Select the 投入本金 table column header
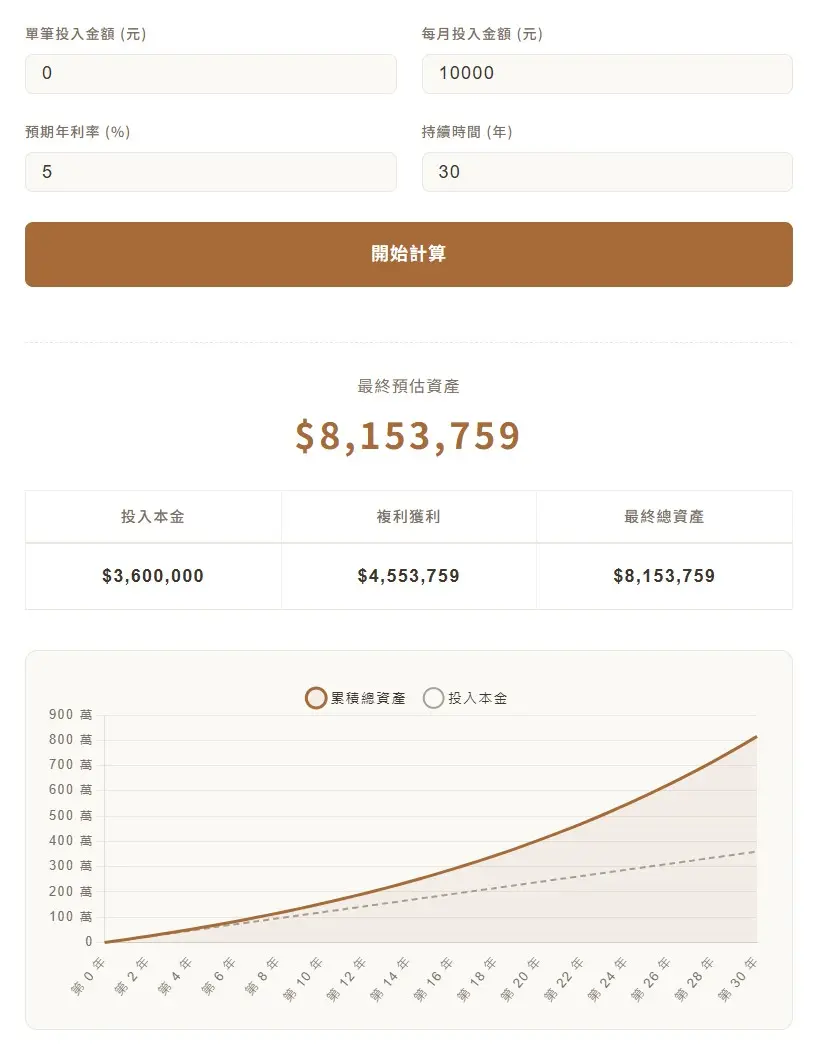Screen dimensions: 814x1054 click(x=153, y=516)
